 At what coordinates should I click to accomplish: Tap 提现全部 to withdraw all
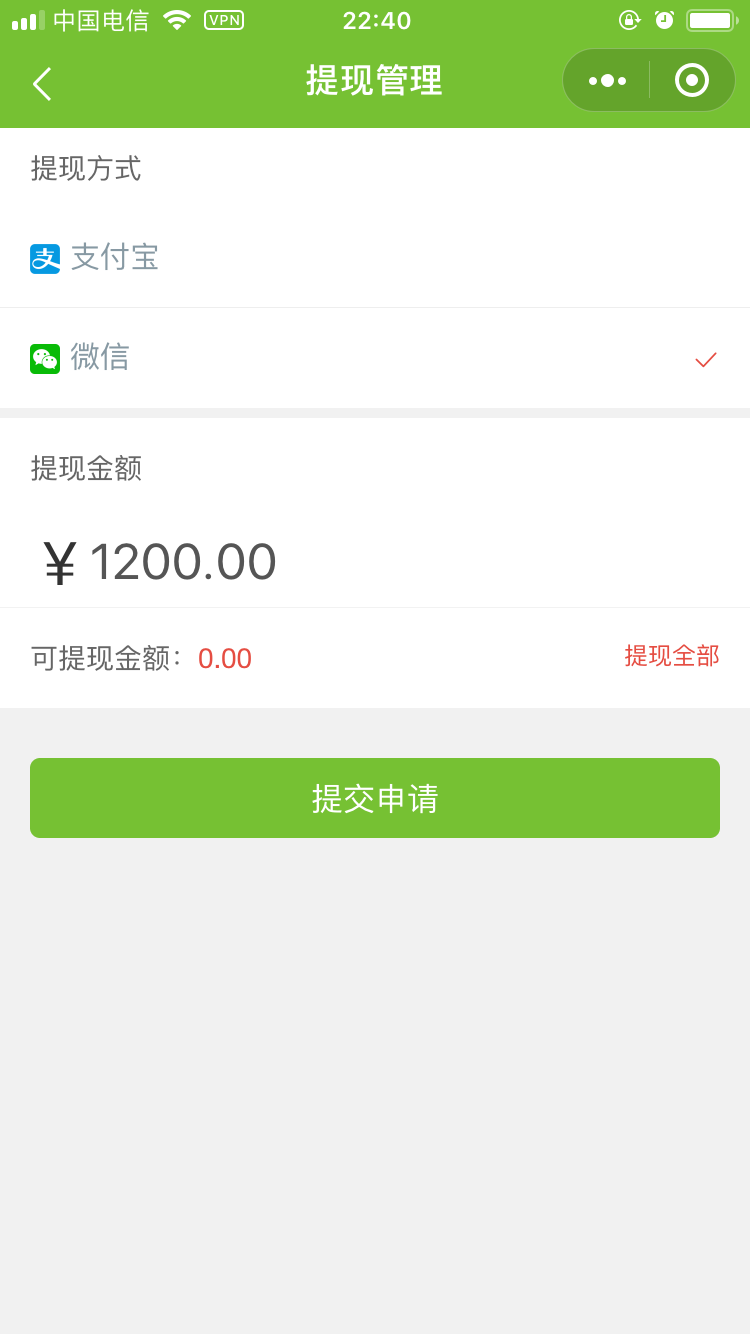672,656
